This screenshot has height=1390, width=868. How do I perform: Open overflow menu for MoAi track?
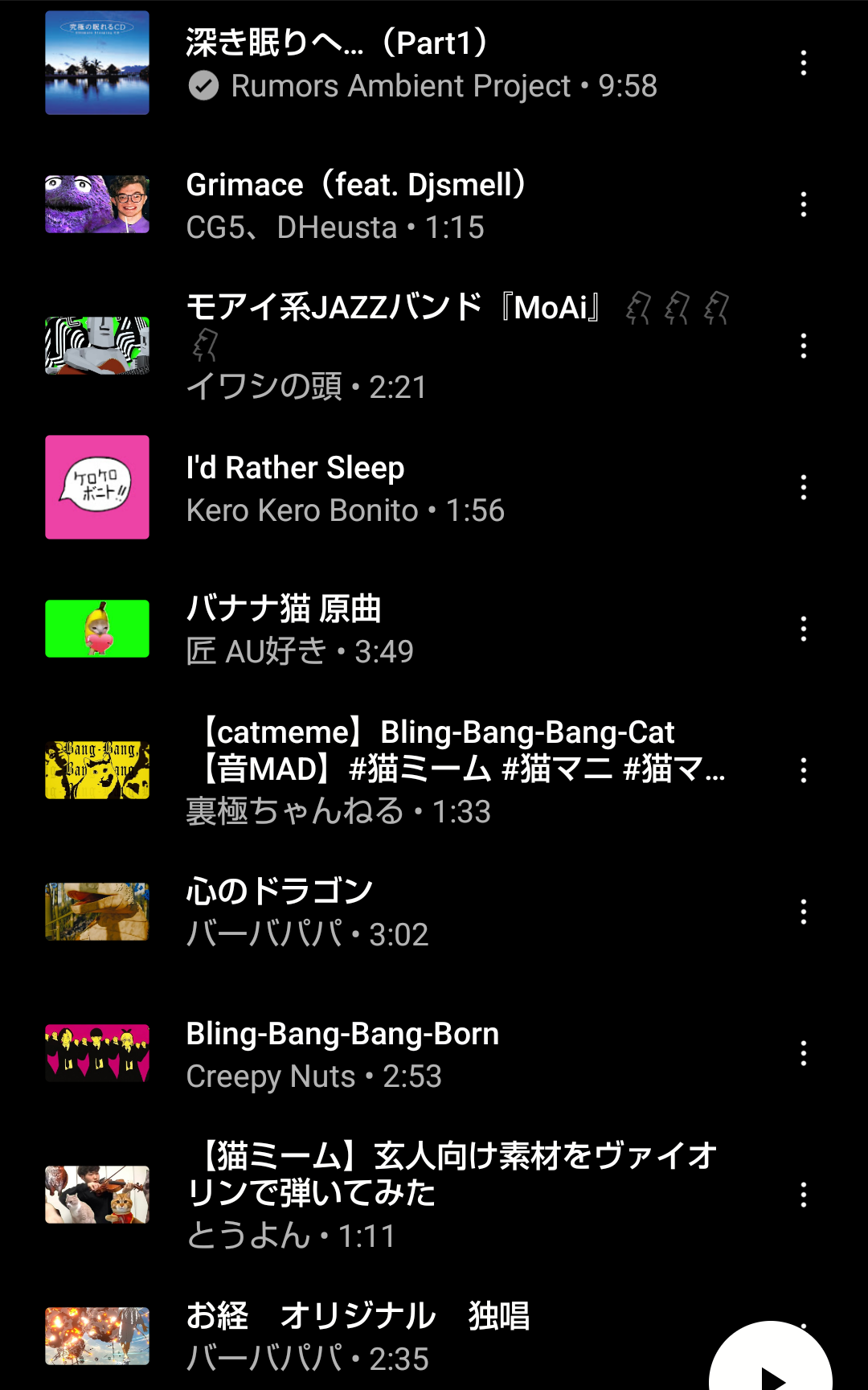point(803,346)
